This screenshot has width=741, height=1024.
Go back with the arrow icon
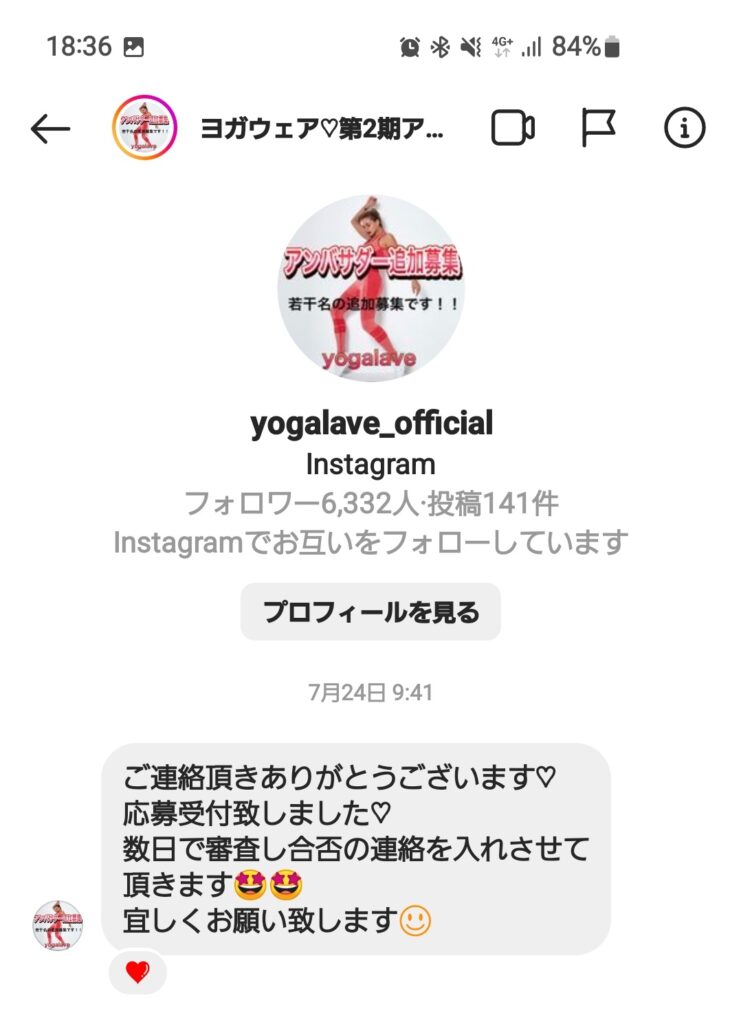click(x=50, y=128)
